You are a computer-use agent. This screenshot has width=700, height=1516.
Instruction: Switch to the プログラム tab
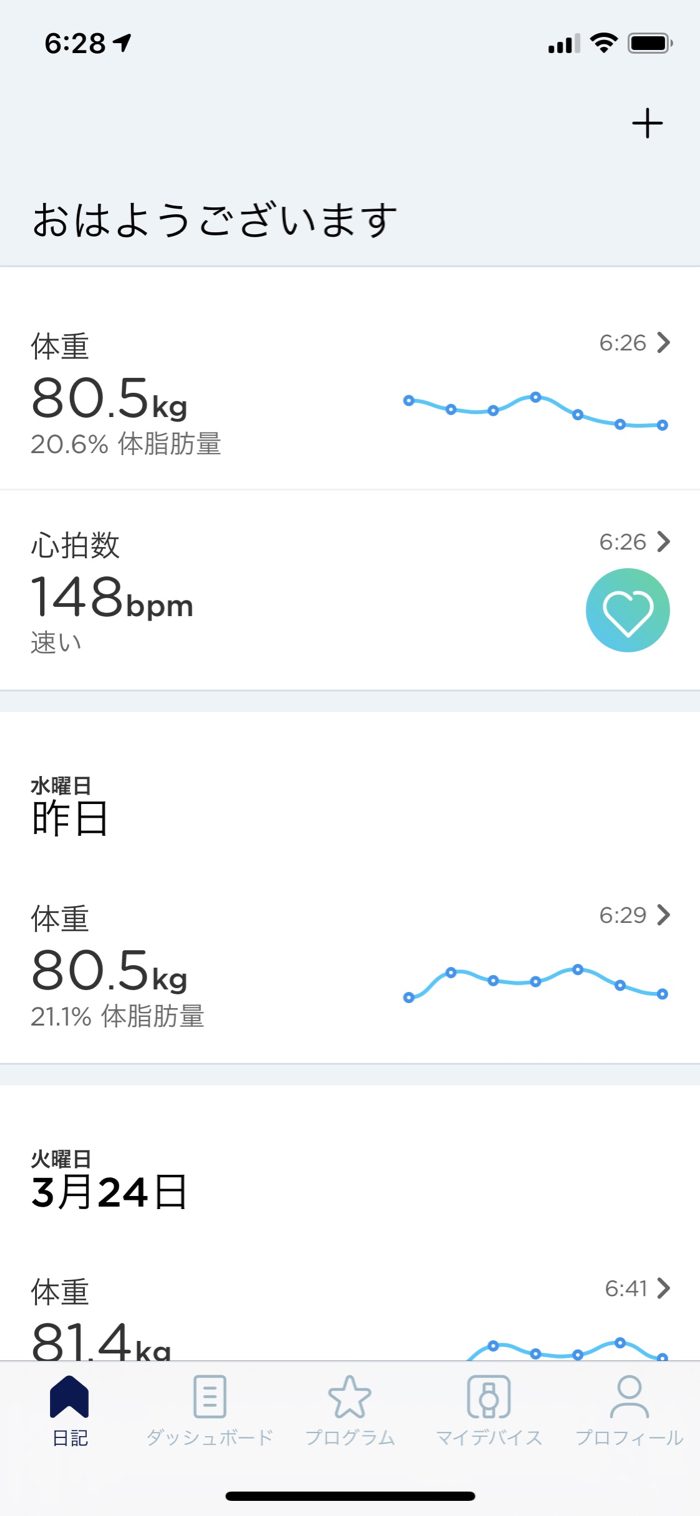(x=350, y=1410)
